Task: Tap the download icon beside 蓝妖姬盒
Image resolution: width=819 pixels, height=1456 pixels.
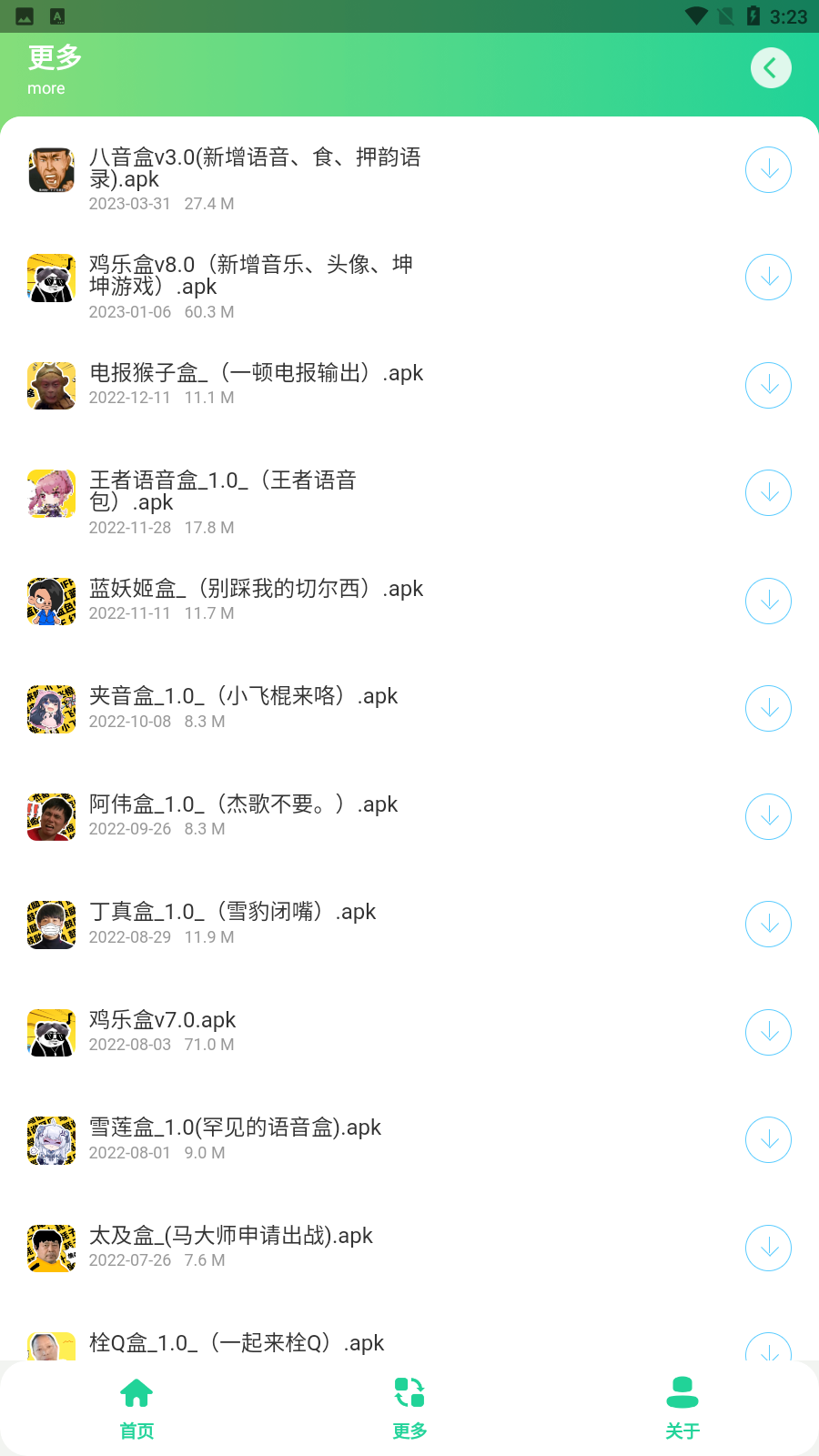Action: click(x=768, y=601)
